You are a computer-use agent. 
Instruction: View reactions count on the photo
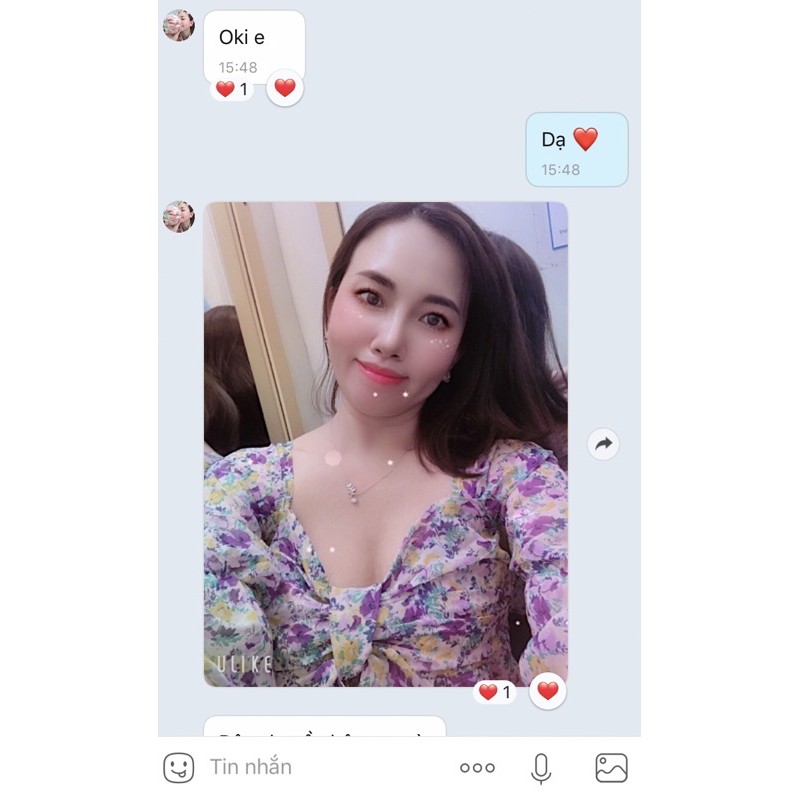[x=494, y=692]
